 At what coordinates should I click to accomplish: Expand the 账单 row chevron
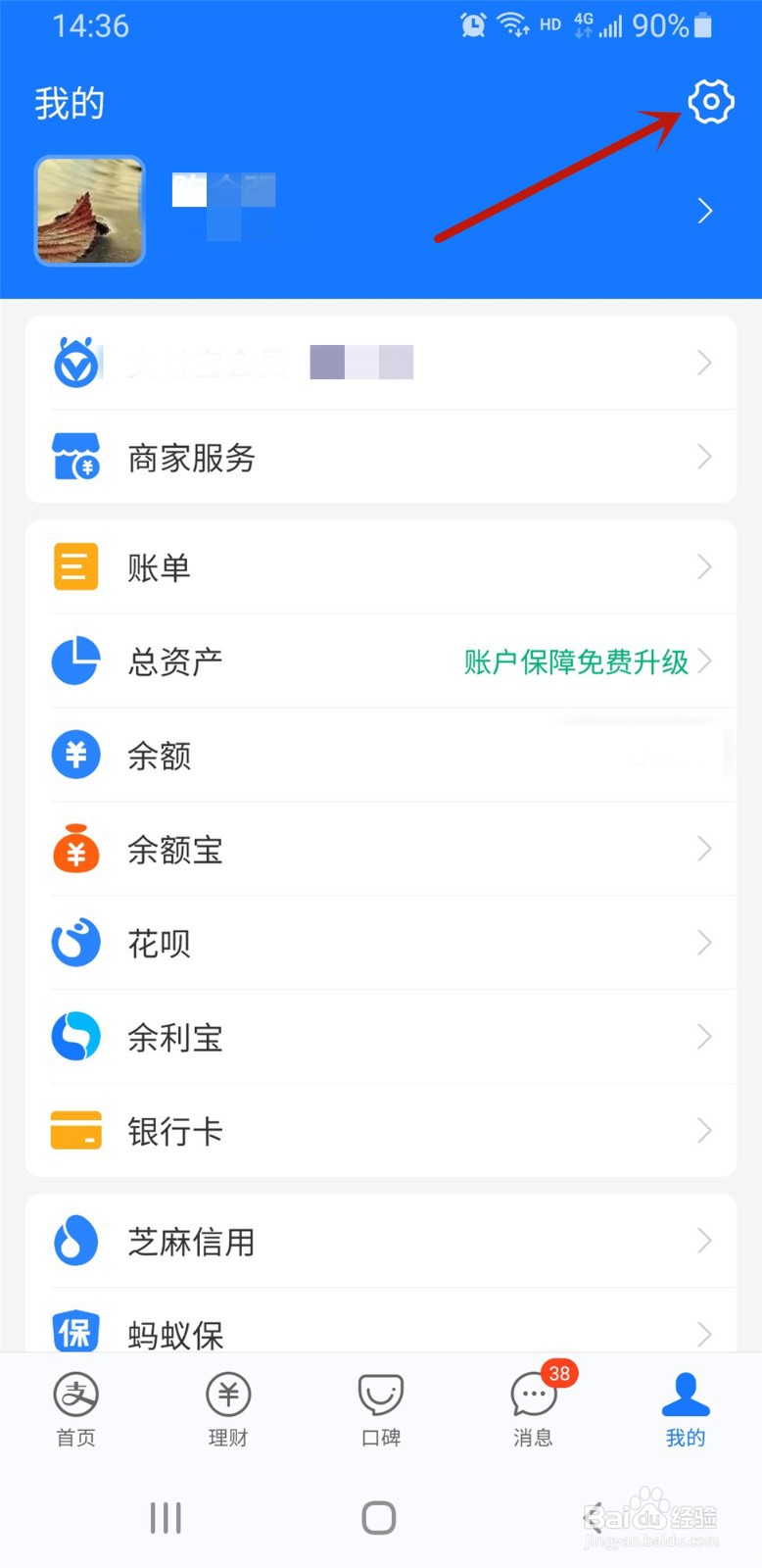click(704, 566)
